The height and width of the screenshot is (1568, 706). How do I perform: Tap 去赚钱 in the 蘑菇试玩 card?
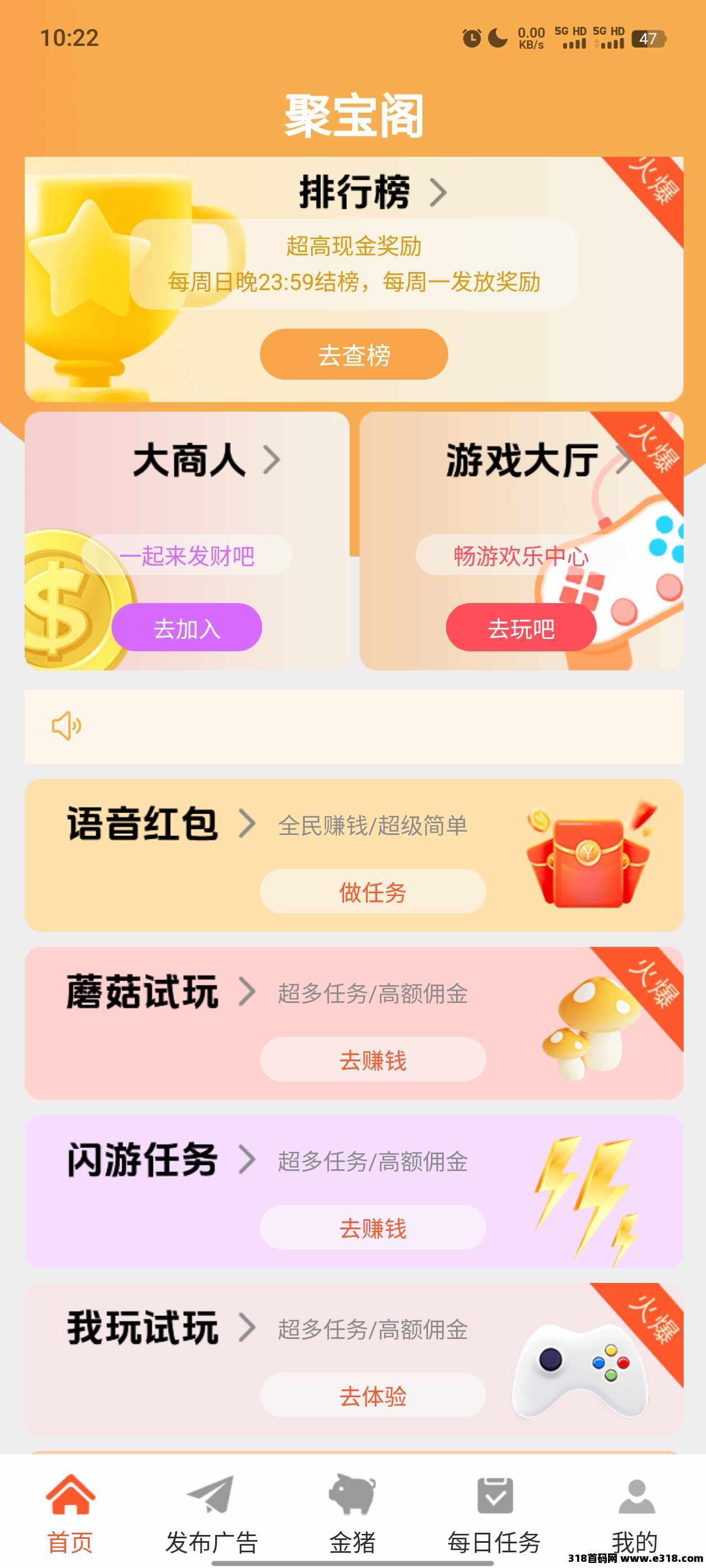372,1060
